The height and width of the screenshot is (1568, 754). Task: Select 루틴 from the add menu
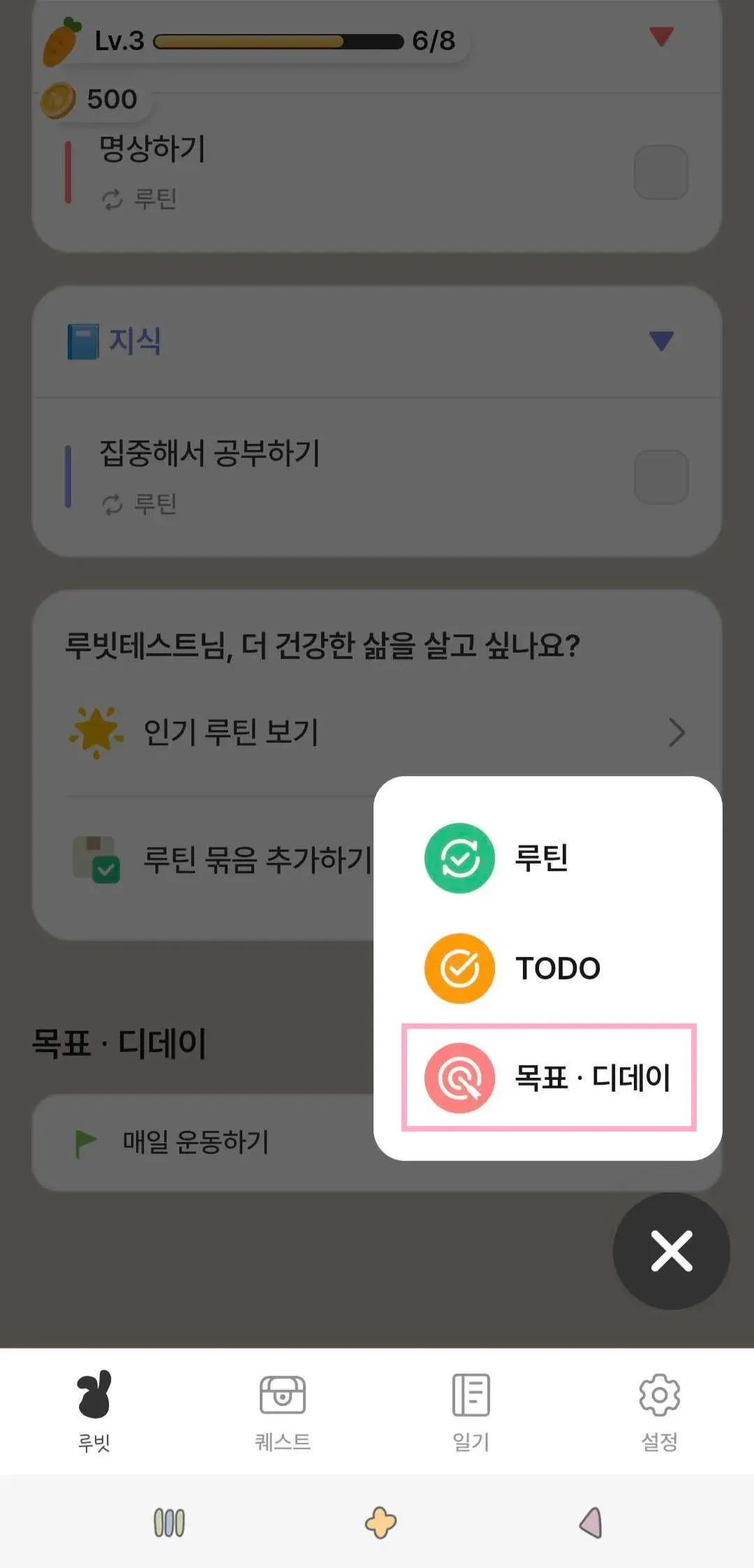click(x=497, y=858)
